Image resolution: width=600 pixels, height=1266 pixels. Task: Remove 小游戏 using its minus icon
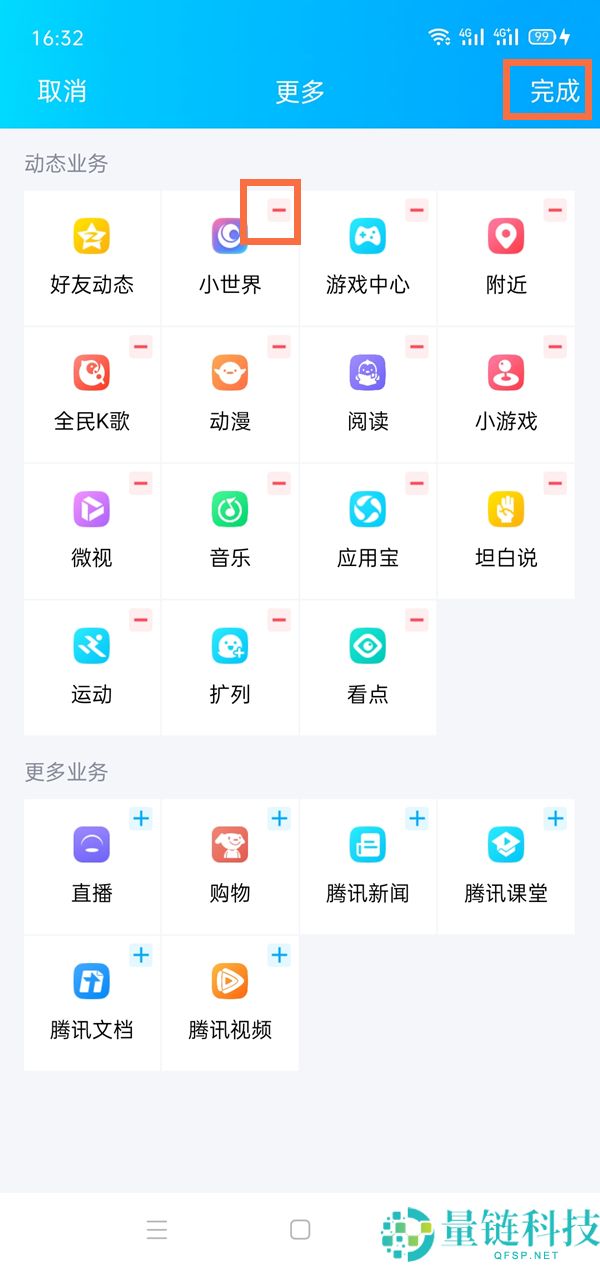pos(555,347)
